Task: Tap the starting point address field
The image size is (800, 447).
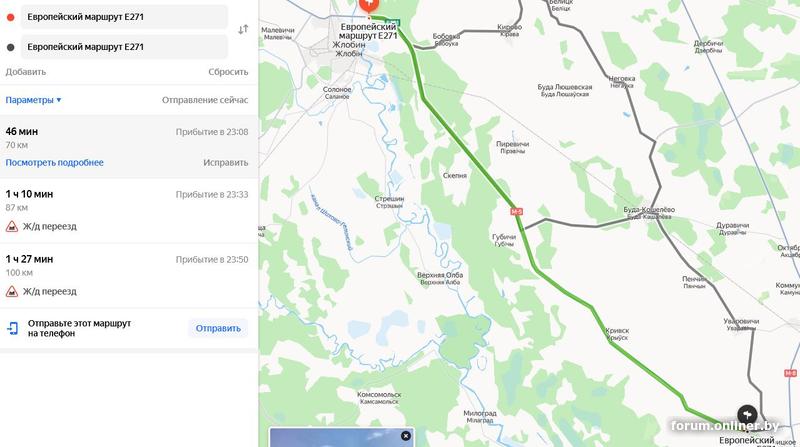Action: (120, 15)
